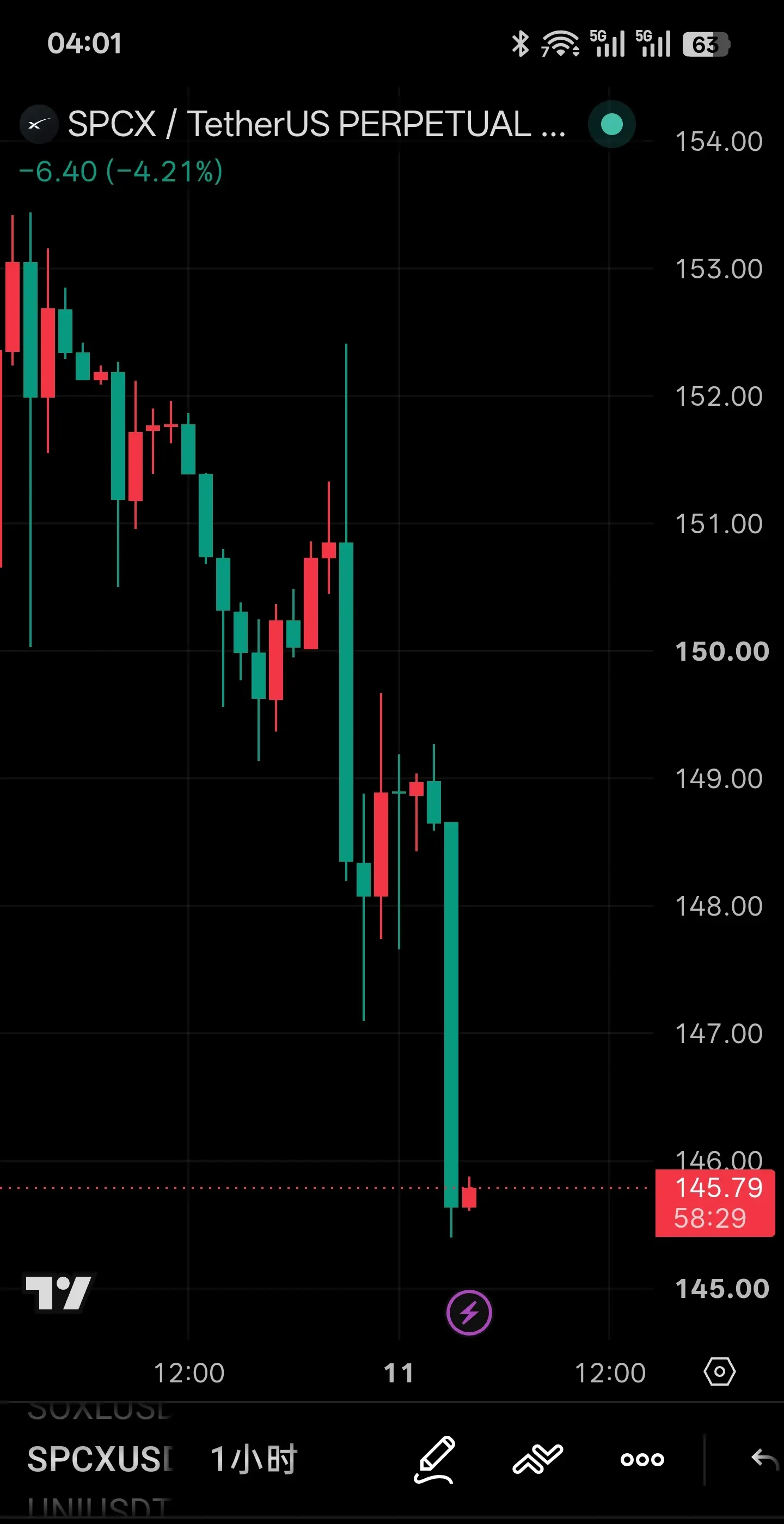This screenshot has height=1524, width=784.
Task: Tap the SPCX / TetherUS PERPETUAL title
Action: 317,124
